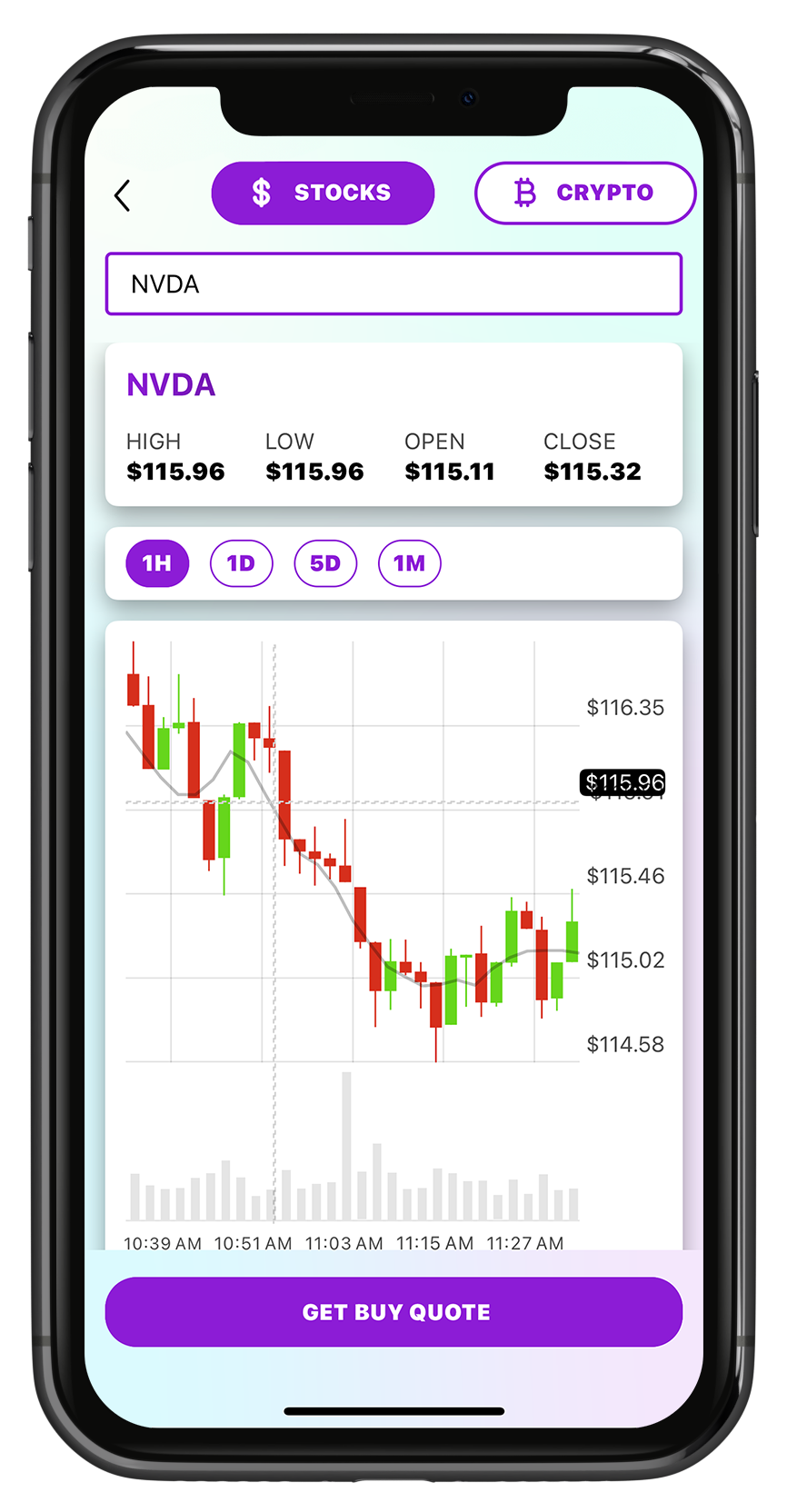Select the Stocks tab
The height and width of the screenshot is (1512, 787).
323,193
